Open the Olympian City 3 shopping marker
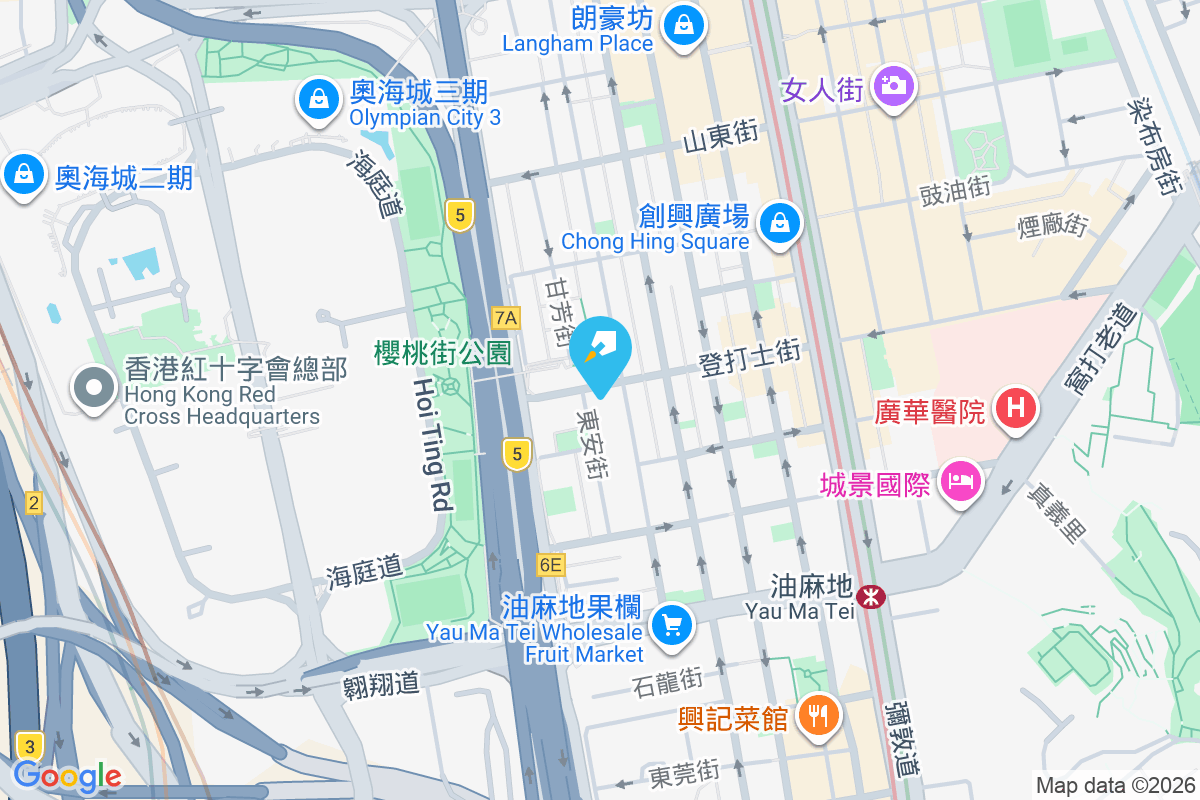Screen dimensions: 1200x800 318,100
